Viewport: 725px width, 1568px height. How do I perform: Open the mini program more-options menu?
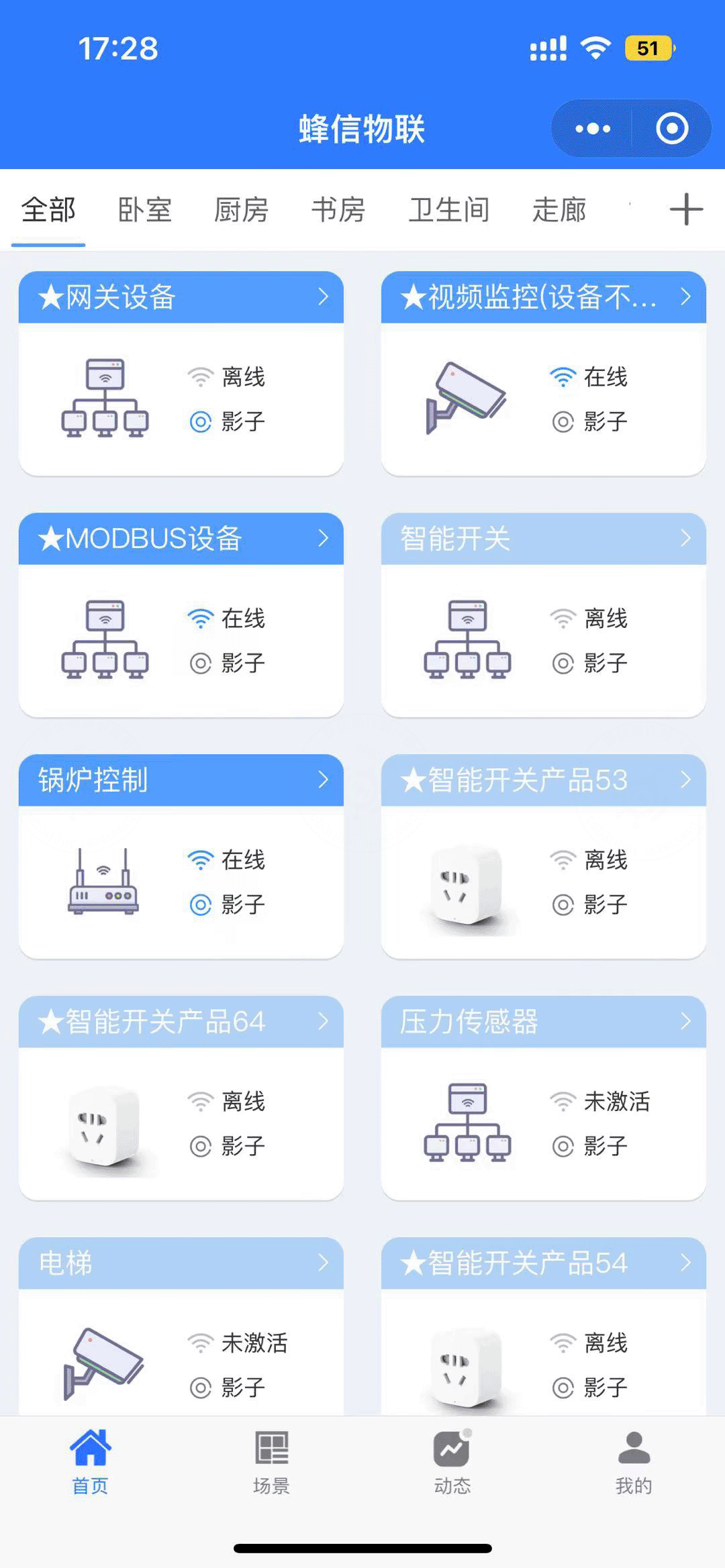(x=593, y=128)
